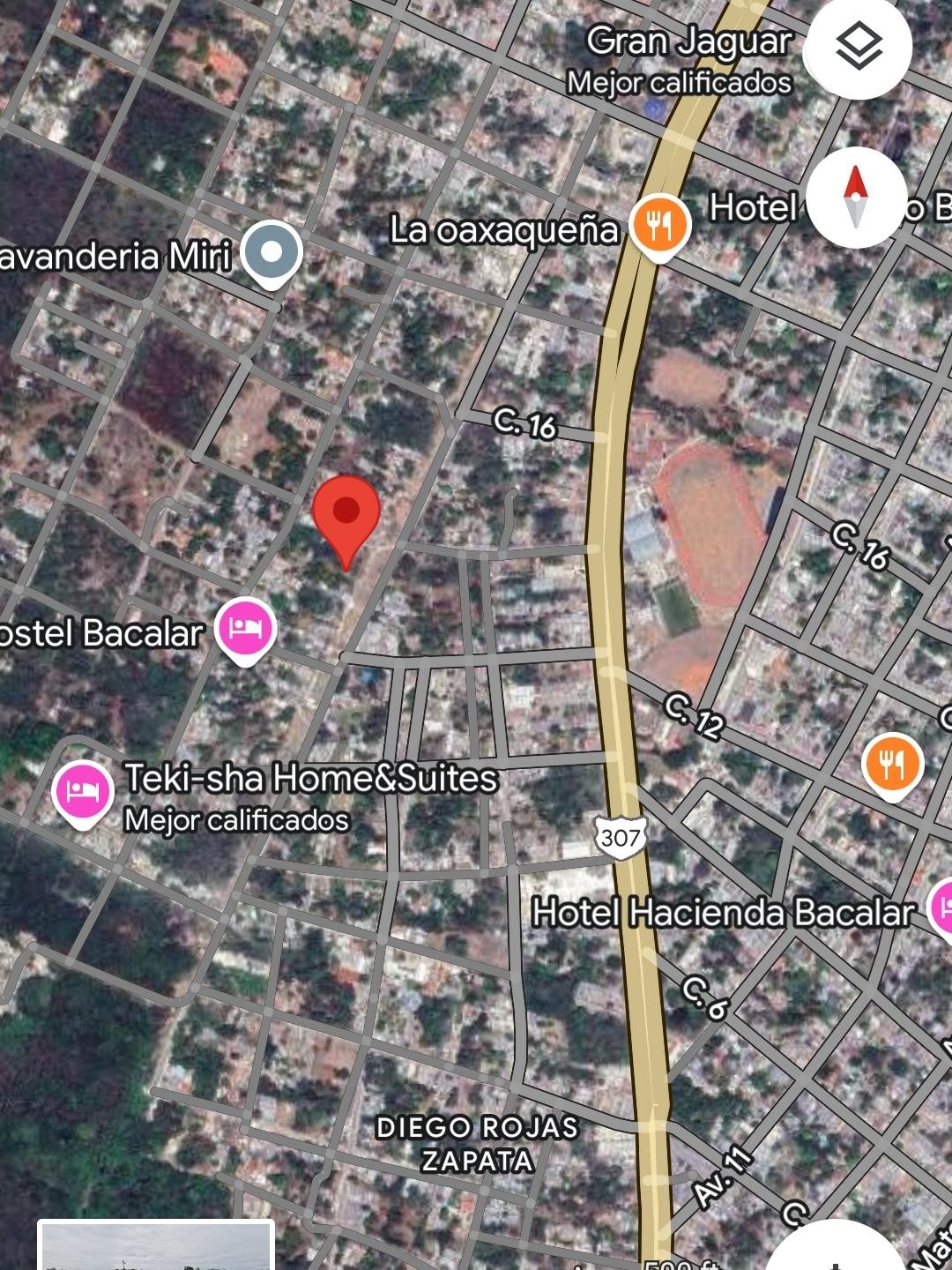Open the restaurant marker near C. 12
952x1270 pixels.
coord(892,763)
